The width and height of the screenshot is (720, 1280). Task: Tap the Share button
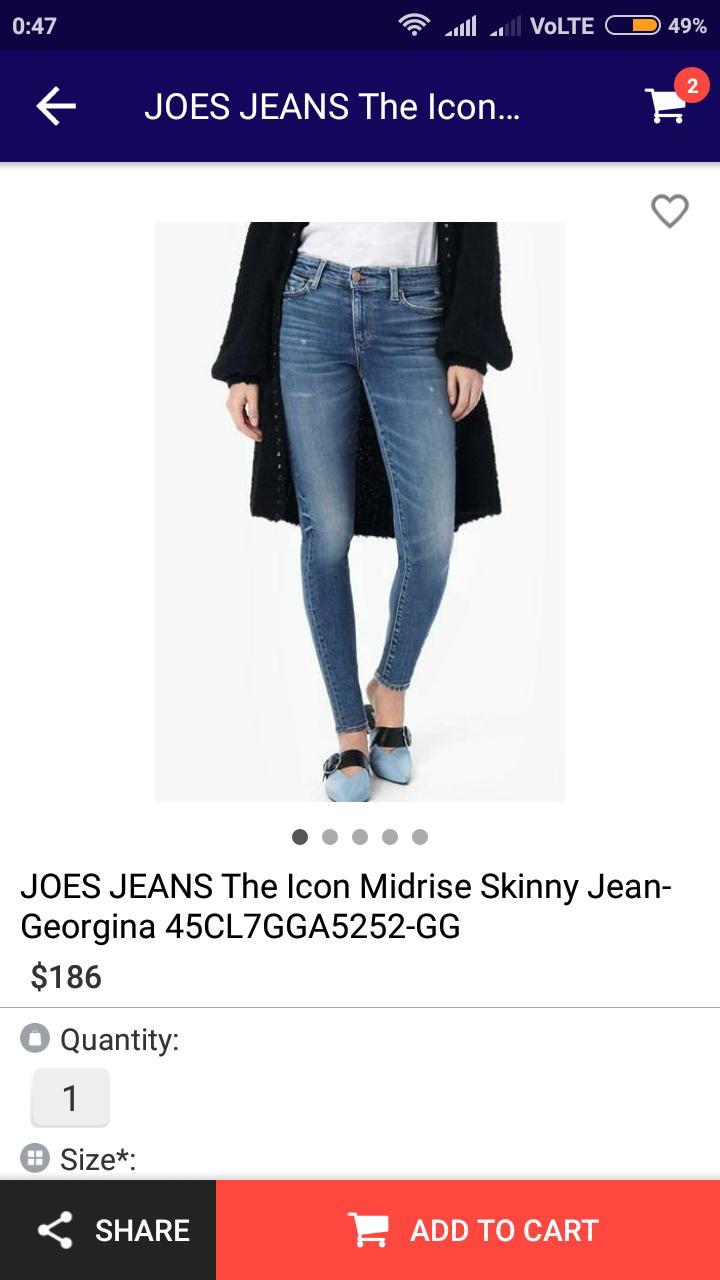click(108, 1230)
